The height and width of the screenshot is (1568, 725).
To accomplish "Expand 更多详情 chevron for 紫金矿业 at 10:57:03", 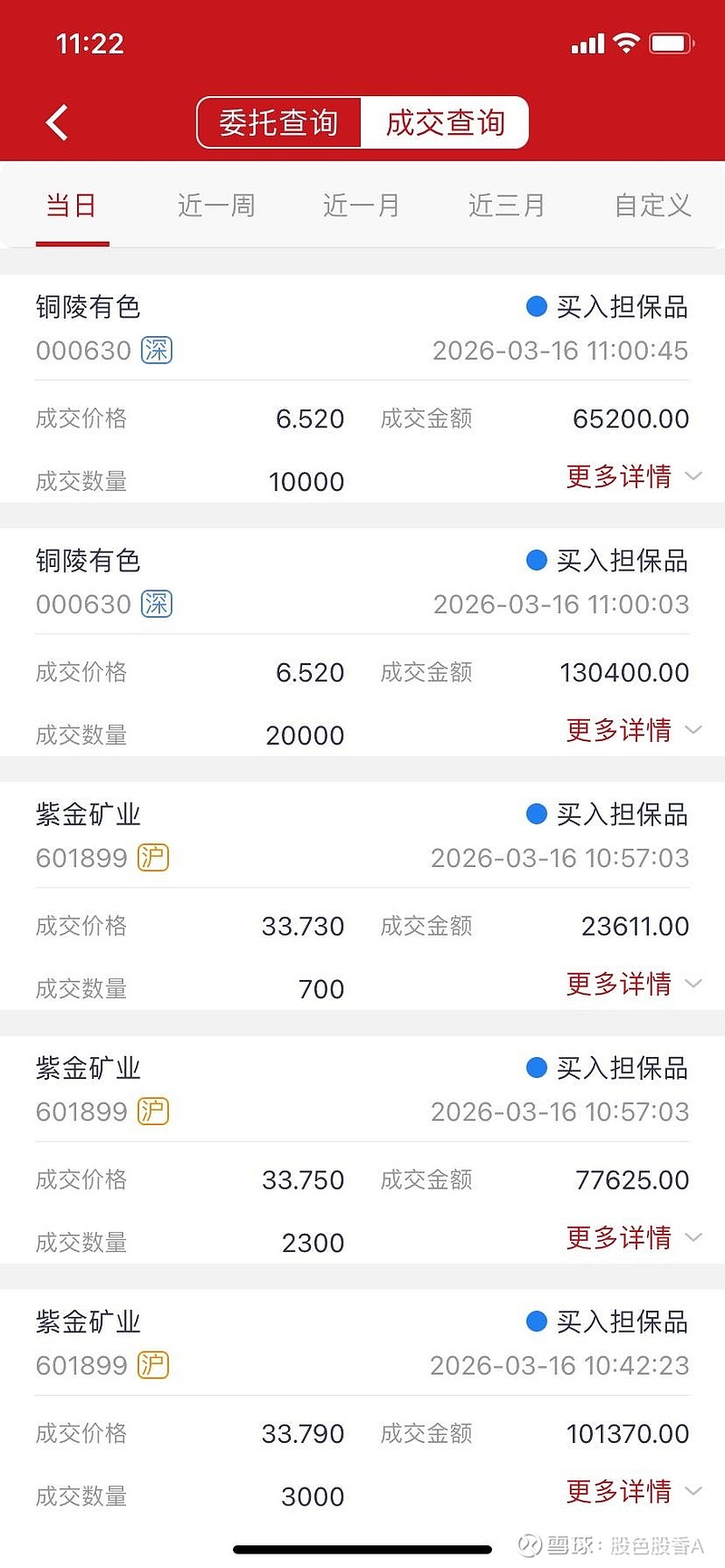I will pyautogui.click(x=692, y=984).
